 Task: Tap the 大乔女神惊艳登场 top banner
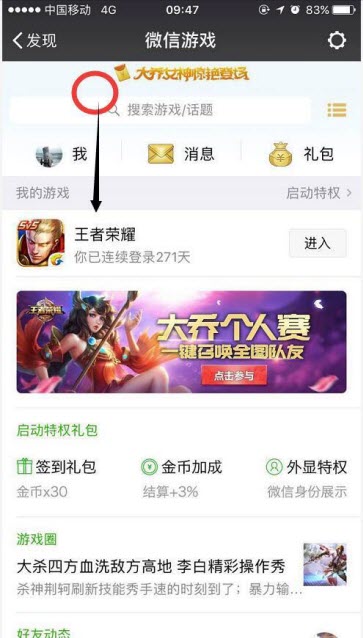tap(182, 74)
